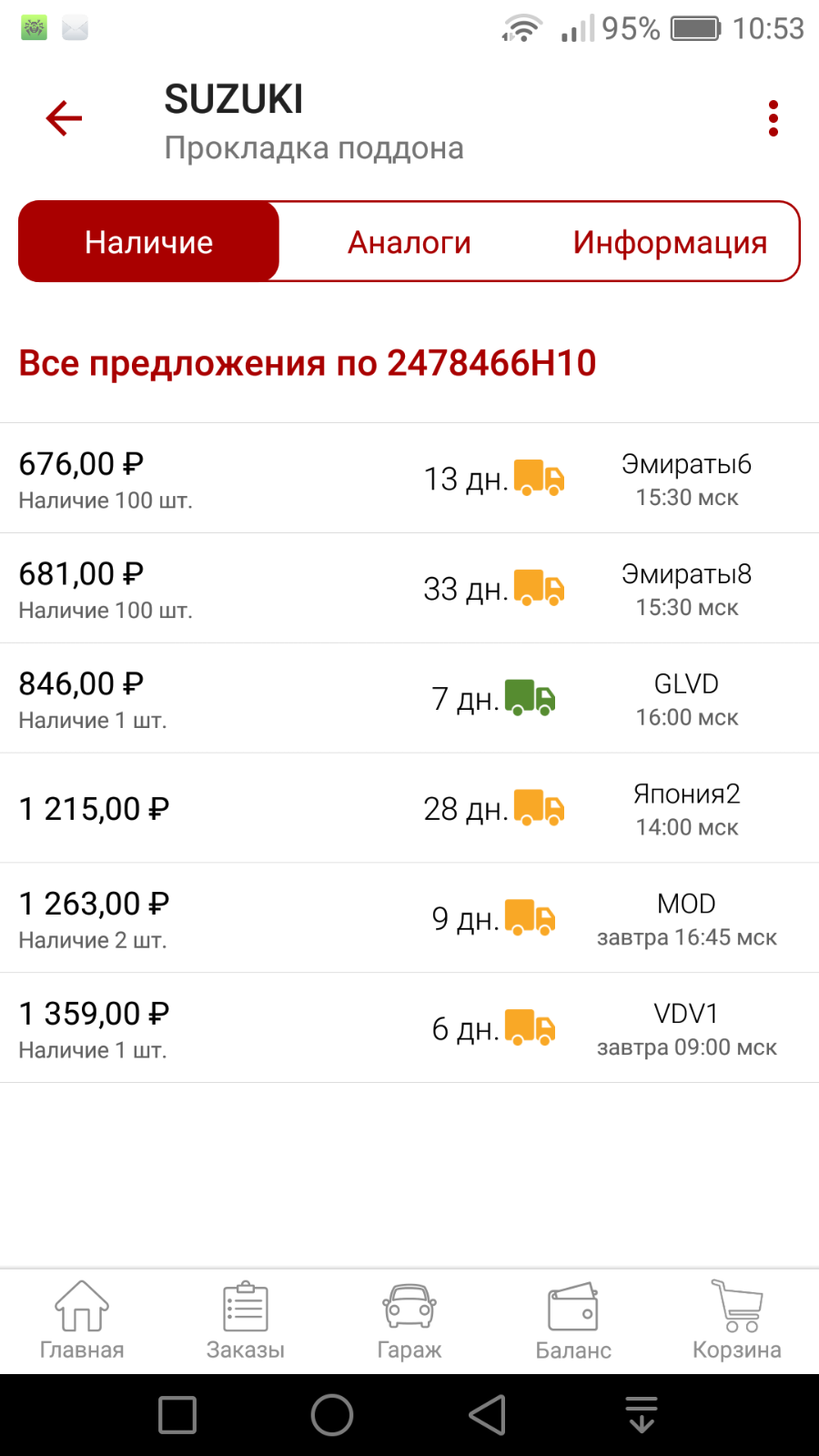The height and width of the screenshot is (1456, 819).
Task: Open recent apps from navigation bar
Action: click(177, 1415)
